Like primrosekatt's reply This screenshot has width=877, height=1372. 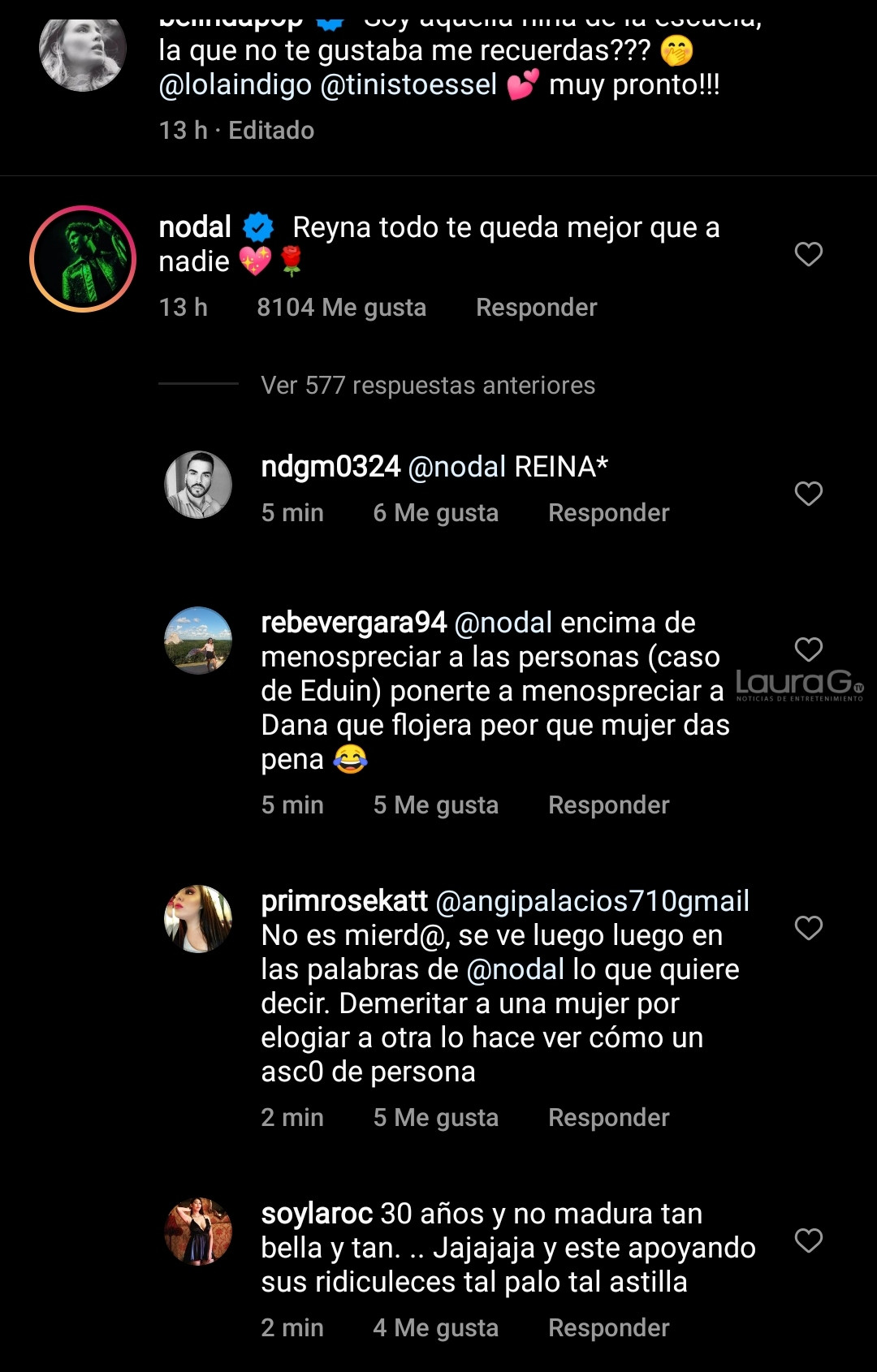coord(808,928)
